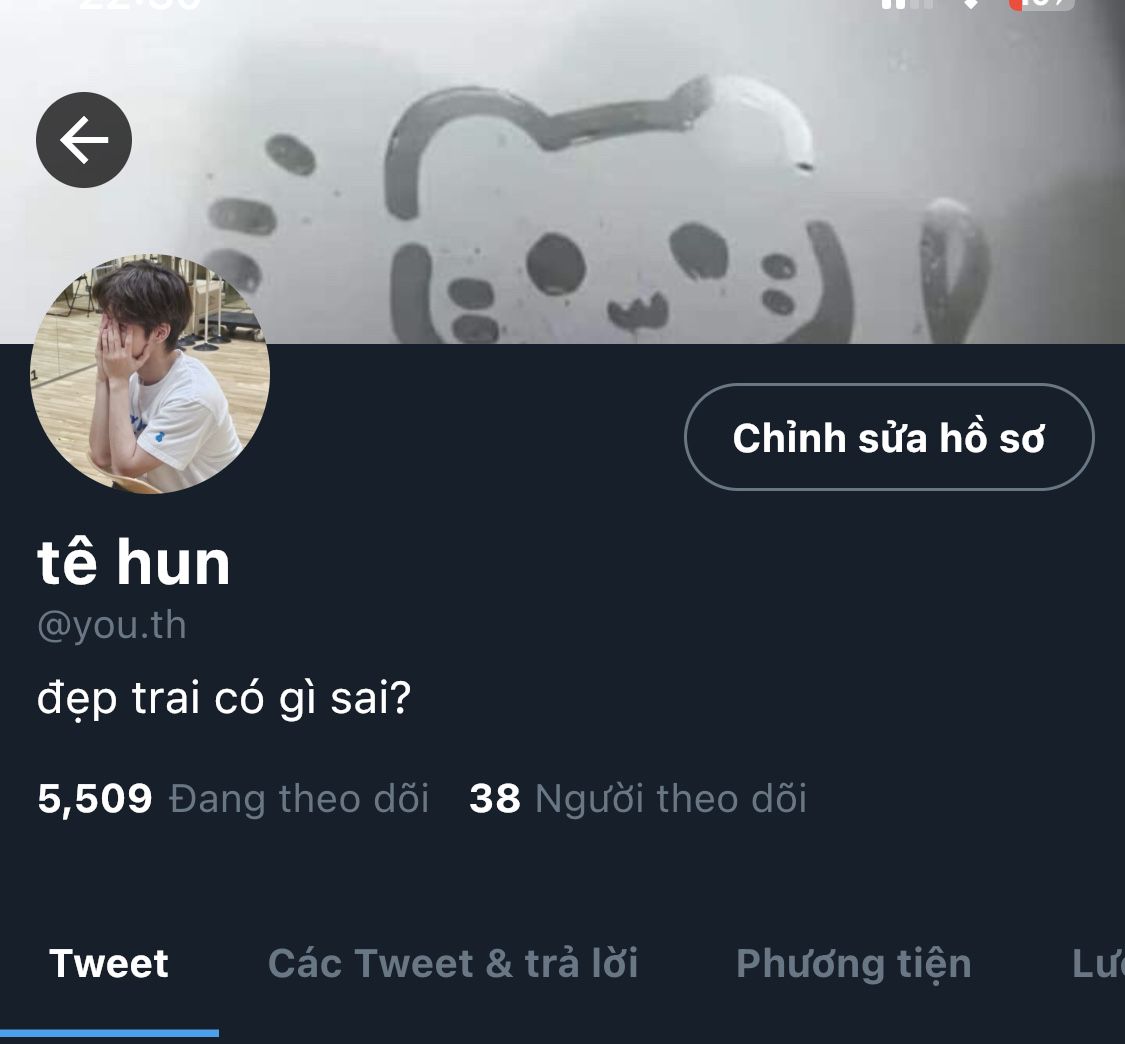Open the 5,509 Đang theo dõi list
The image size is (1125, 1044).
pos(233,799)
